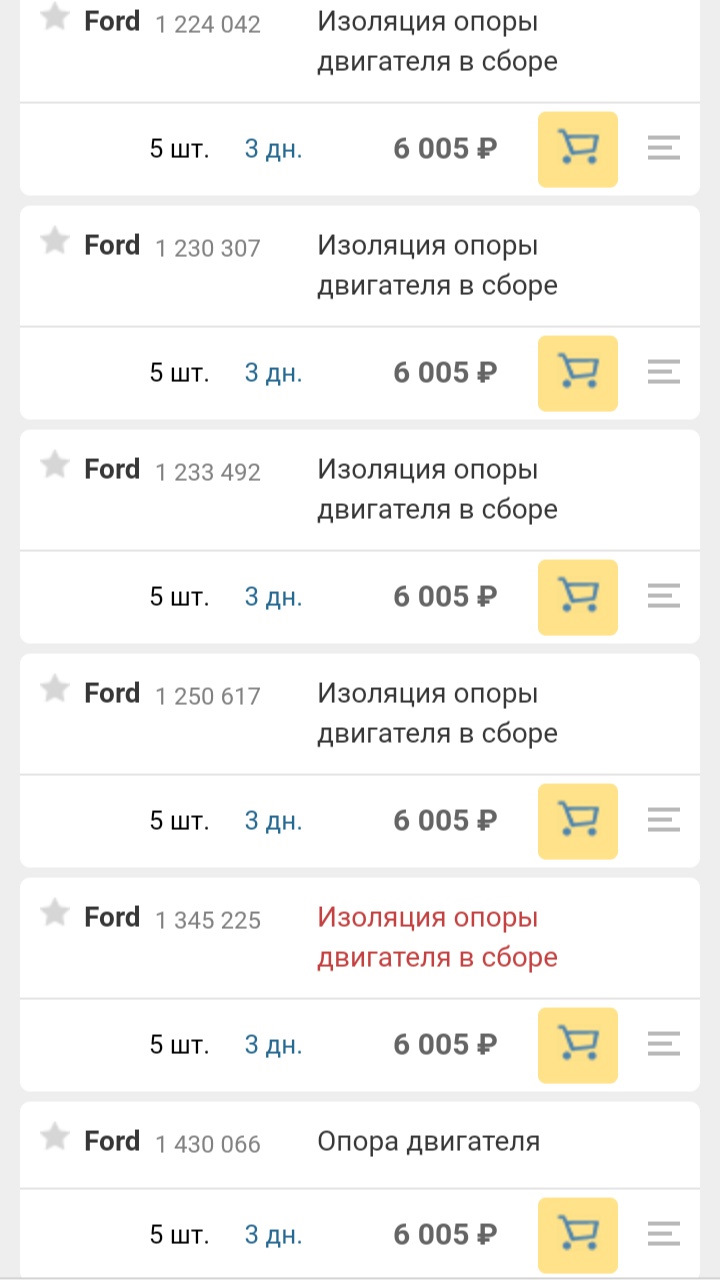Mark Ford 1 250 617 as favorite
This screenshot has width=720, height=1282.
(x=55, y=692)
